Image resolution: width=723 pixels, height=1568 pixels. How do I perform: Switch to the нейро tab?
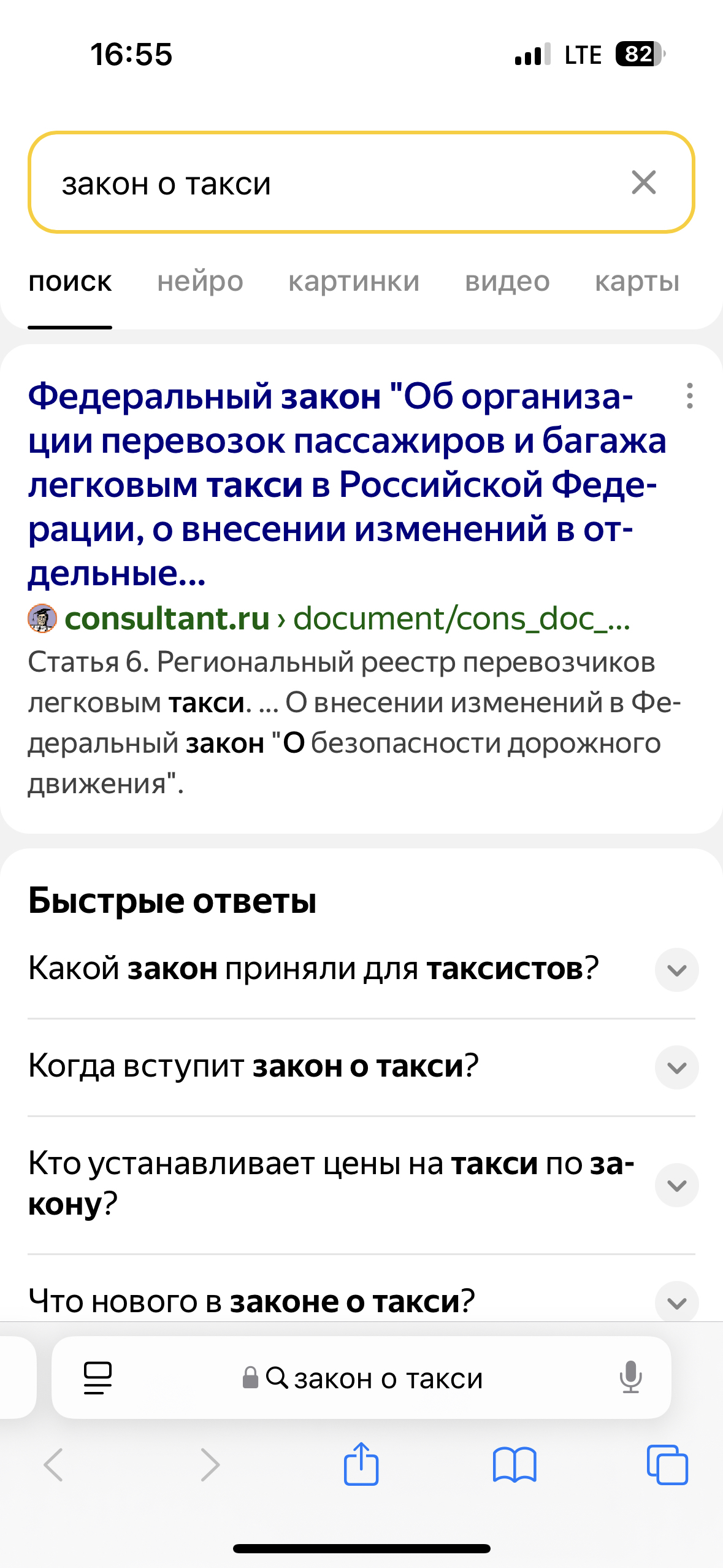(x=200, y=282)
